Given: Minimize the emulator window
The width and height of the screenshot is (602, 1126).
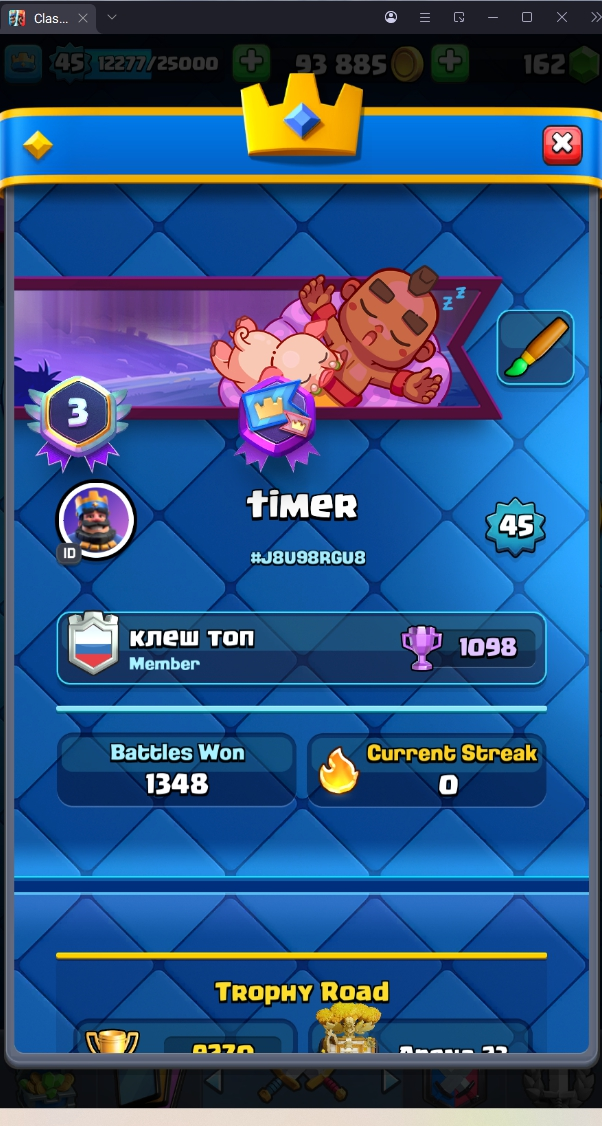Looking at the screenshot, I should click(493, 17).
